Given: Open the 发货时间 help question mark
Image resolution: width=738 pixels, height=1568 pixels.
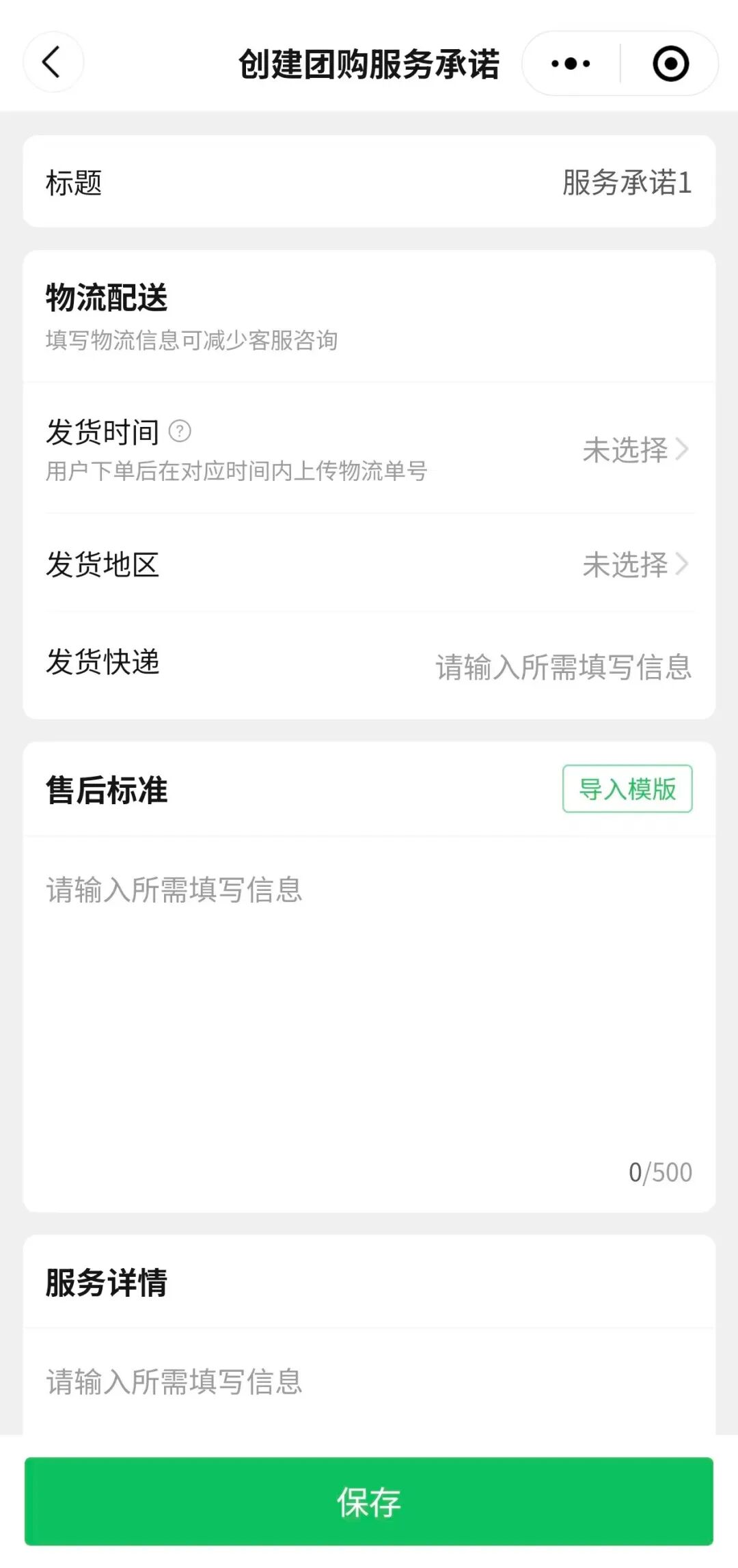Looking at the screenshot, I should (180, 432).
